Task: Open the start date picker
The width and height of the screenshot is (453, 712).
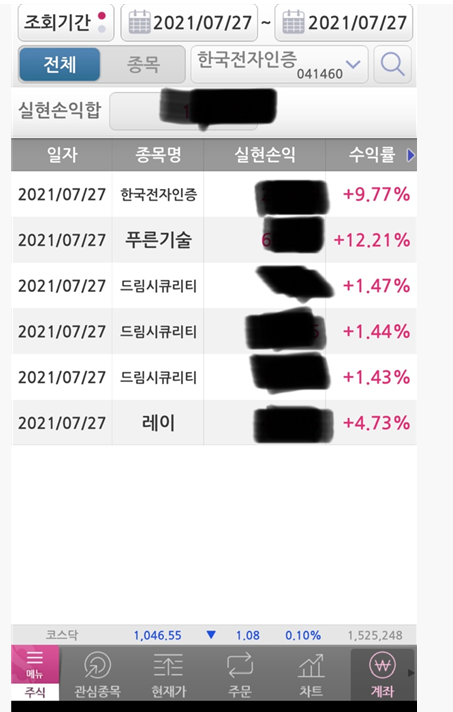Action: (x=189, y=22)
